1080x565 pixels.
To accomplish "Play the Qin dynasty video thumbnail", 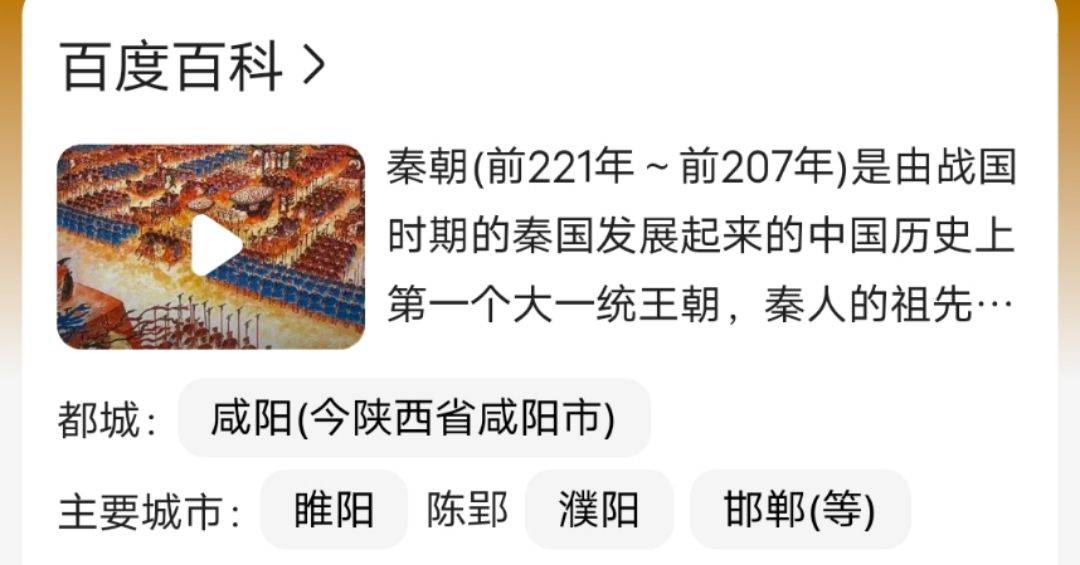I will (211, 246).
